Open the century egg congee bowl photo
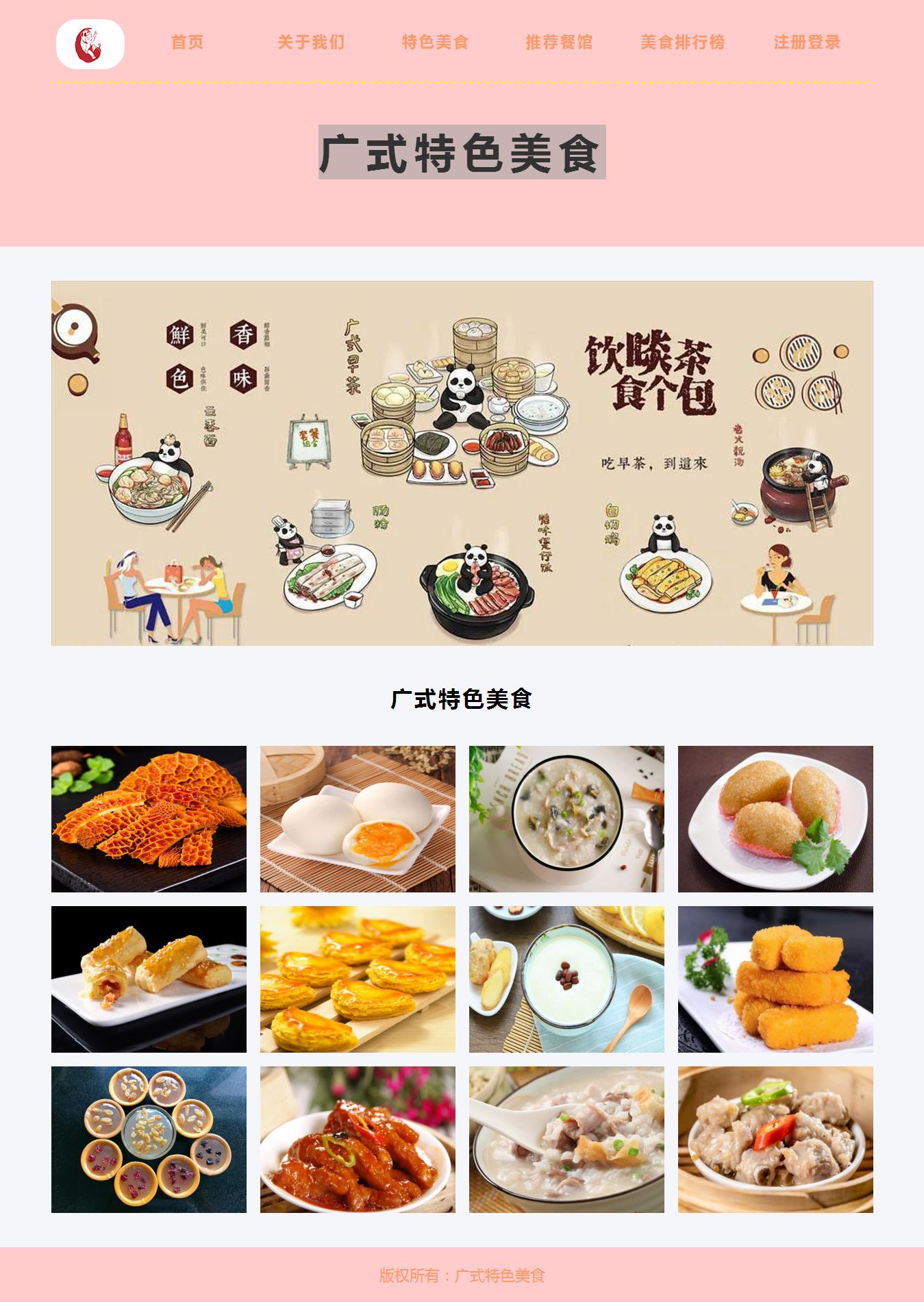The image size is (924, 1302). point(566,818)
